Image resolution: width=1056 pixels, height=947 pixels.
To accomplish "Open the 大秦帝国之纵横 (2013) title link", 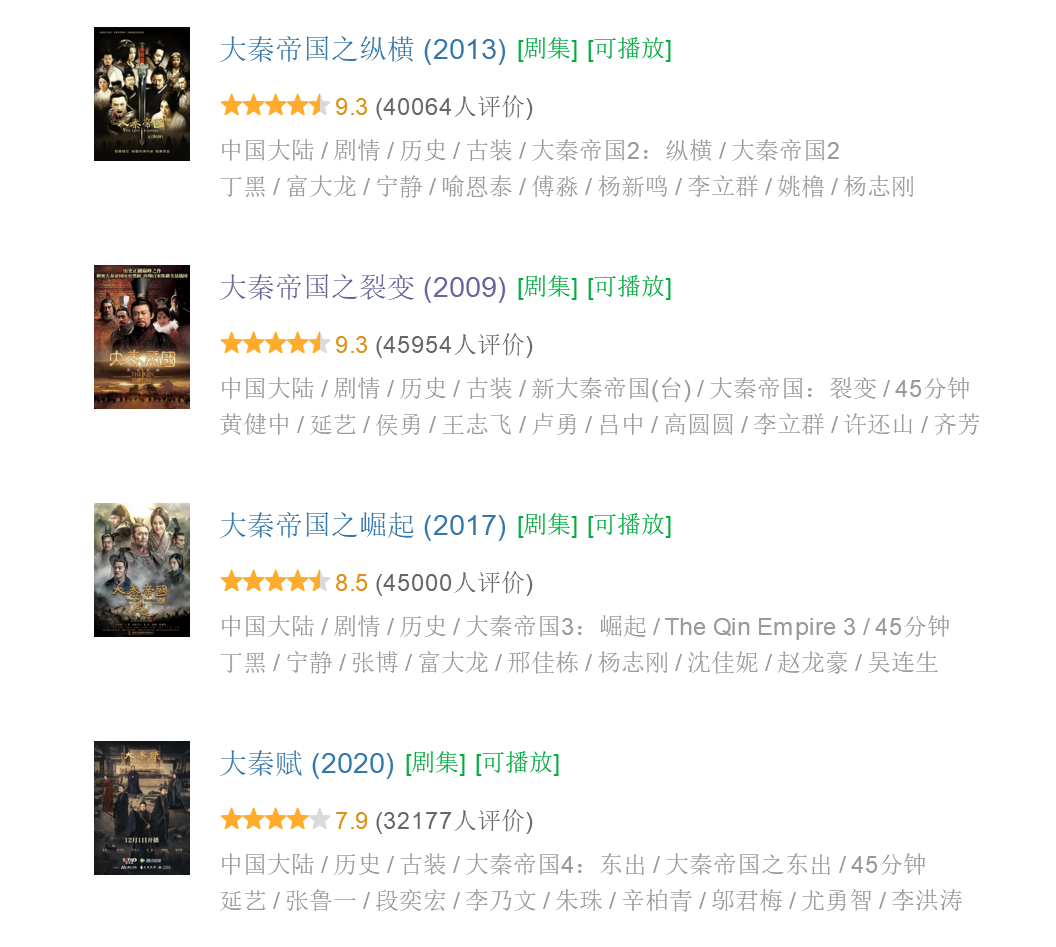I will pyautogui.click(x=363, y=50).
